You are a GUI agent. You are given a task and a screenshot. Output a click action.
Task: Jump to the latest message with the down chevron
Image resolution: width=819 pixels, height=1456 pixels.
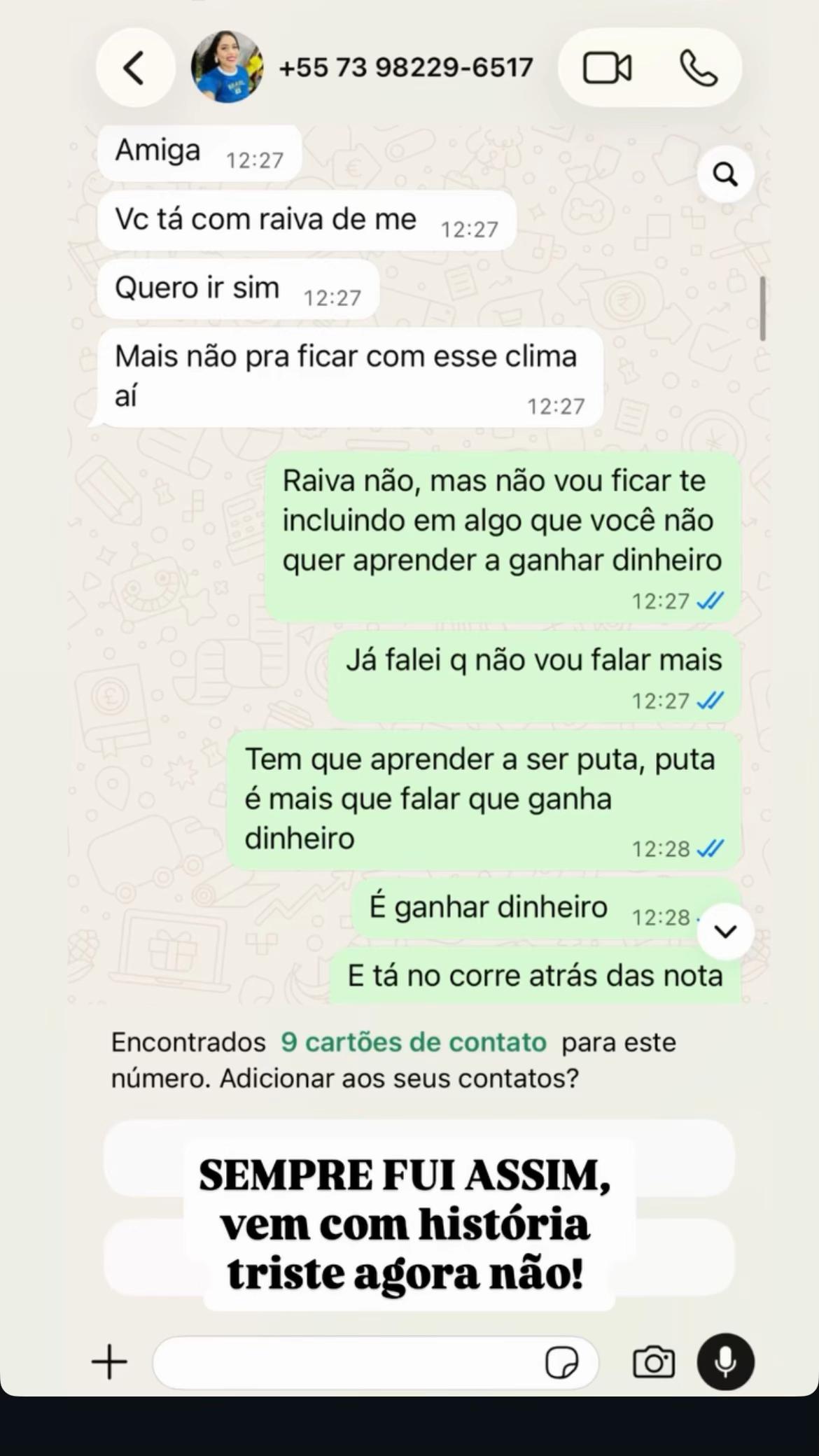[725, 931]
